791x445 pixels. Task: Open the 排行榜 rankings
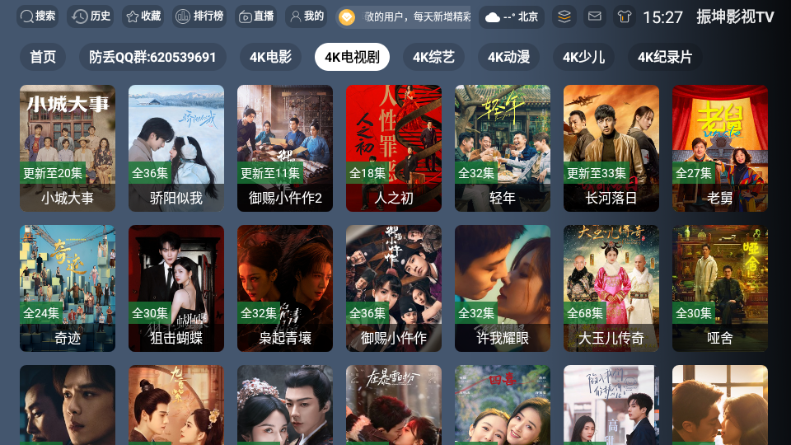tap(199, 16)
